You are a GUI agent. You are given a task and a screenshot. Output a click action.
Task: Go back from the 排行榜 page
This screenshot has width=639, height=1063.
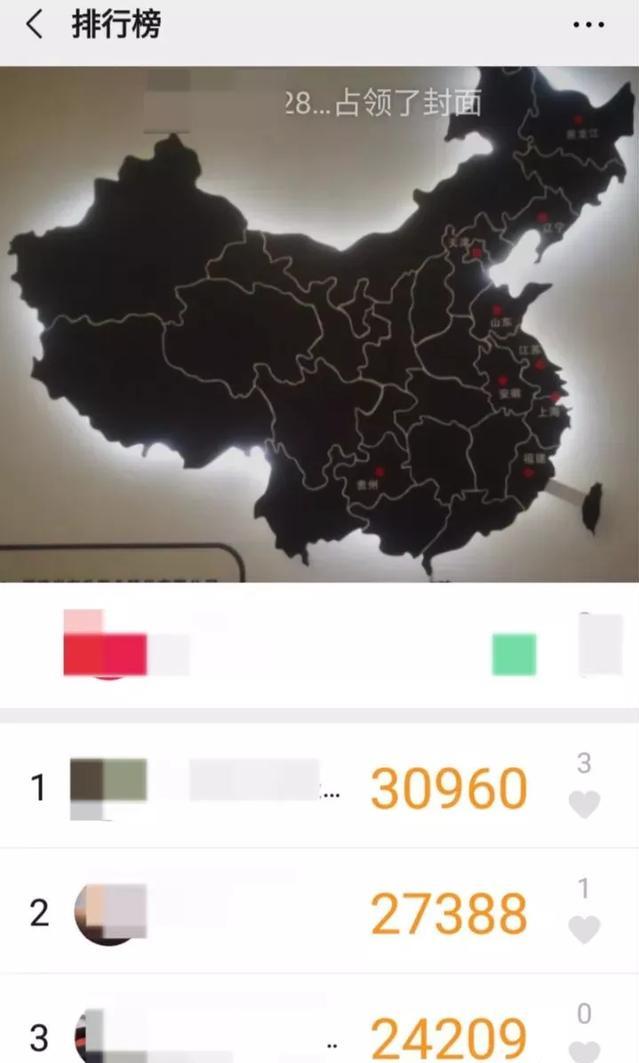click(x=34, y=25)
